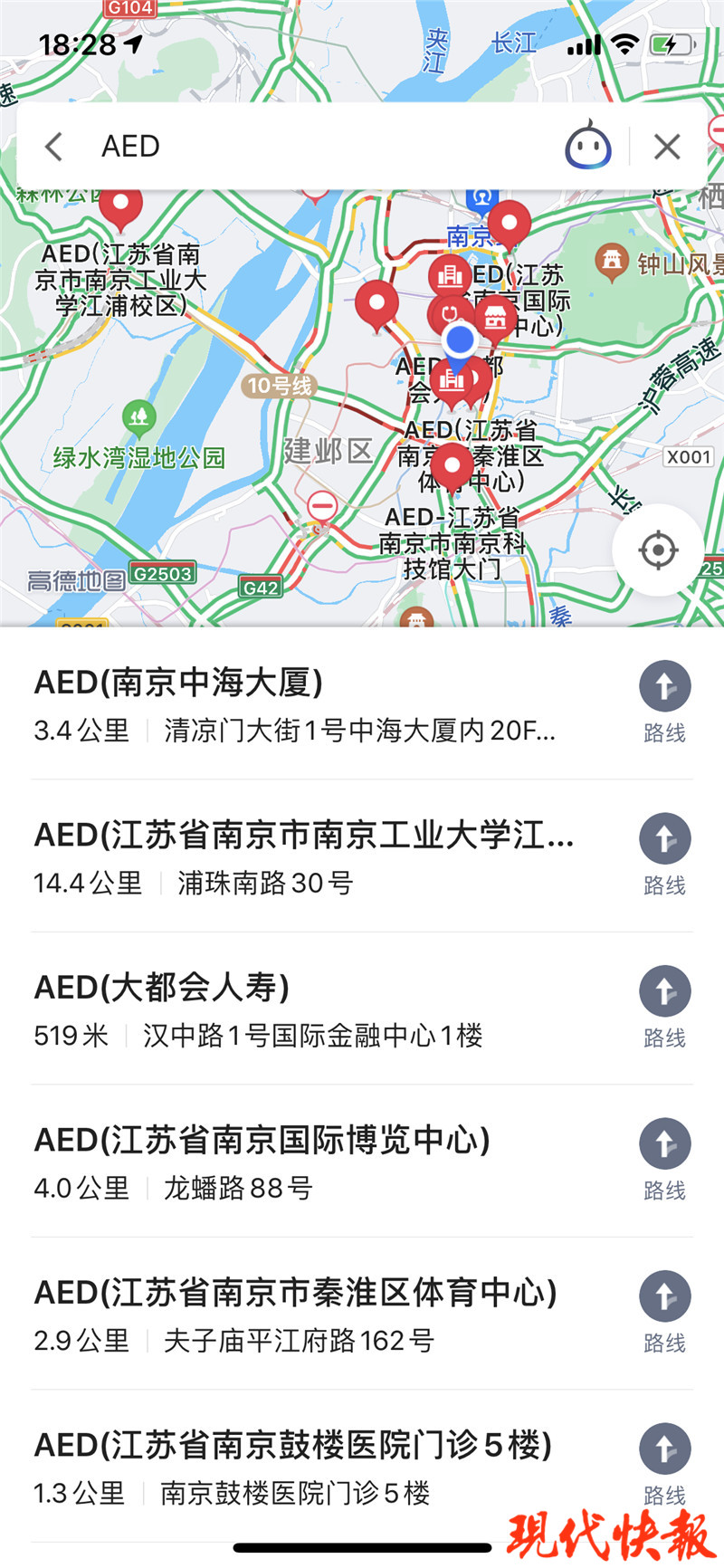724x1568 pixels.
Task: Get directions to the AED at 龙蟠路88号
Action: click(665, 1159)
